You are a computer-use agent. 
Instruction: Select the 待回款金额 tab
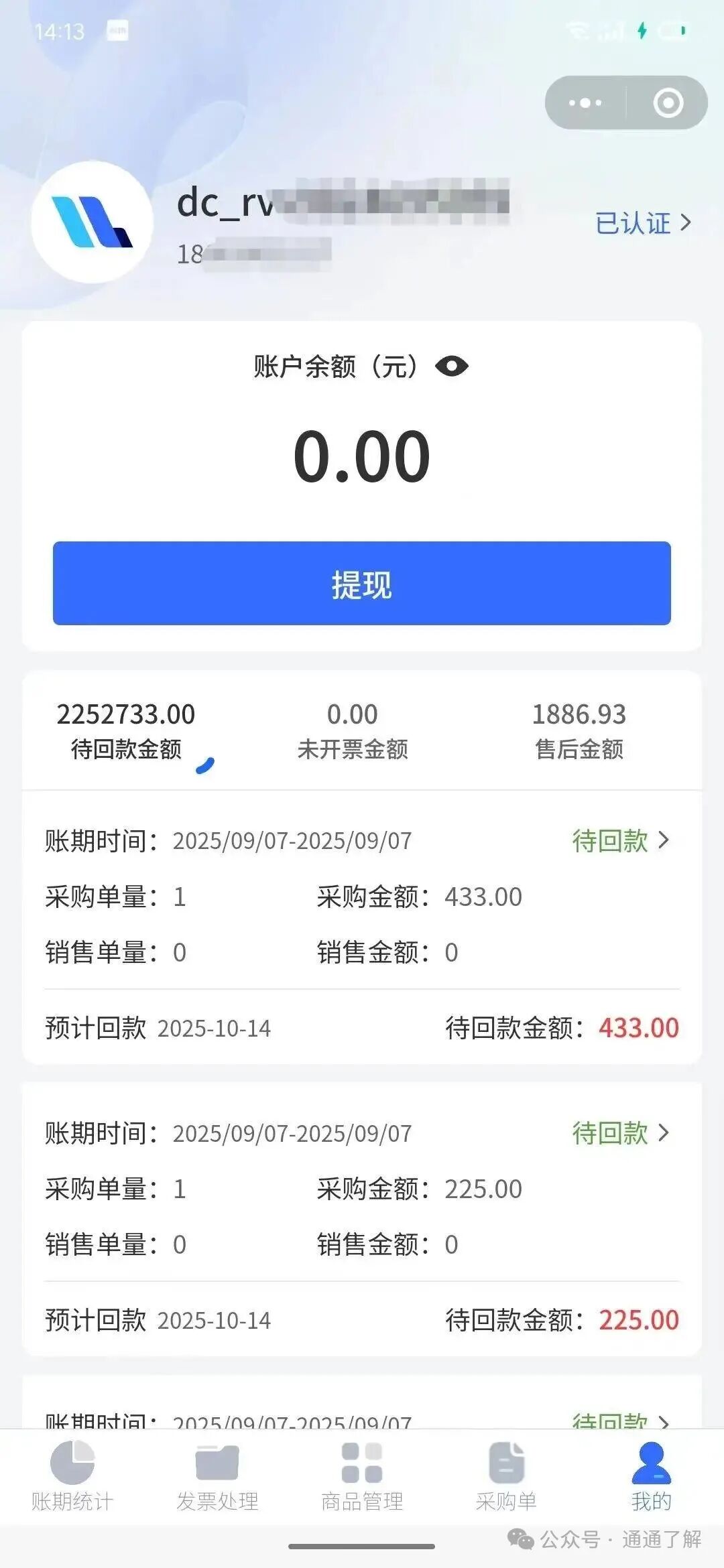tap(126, 730)
